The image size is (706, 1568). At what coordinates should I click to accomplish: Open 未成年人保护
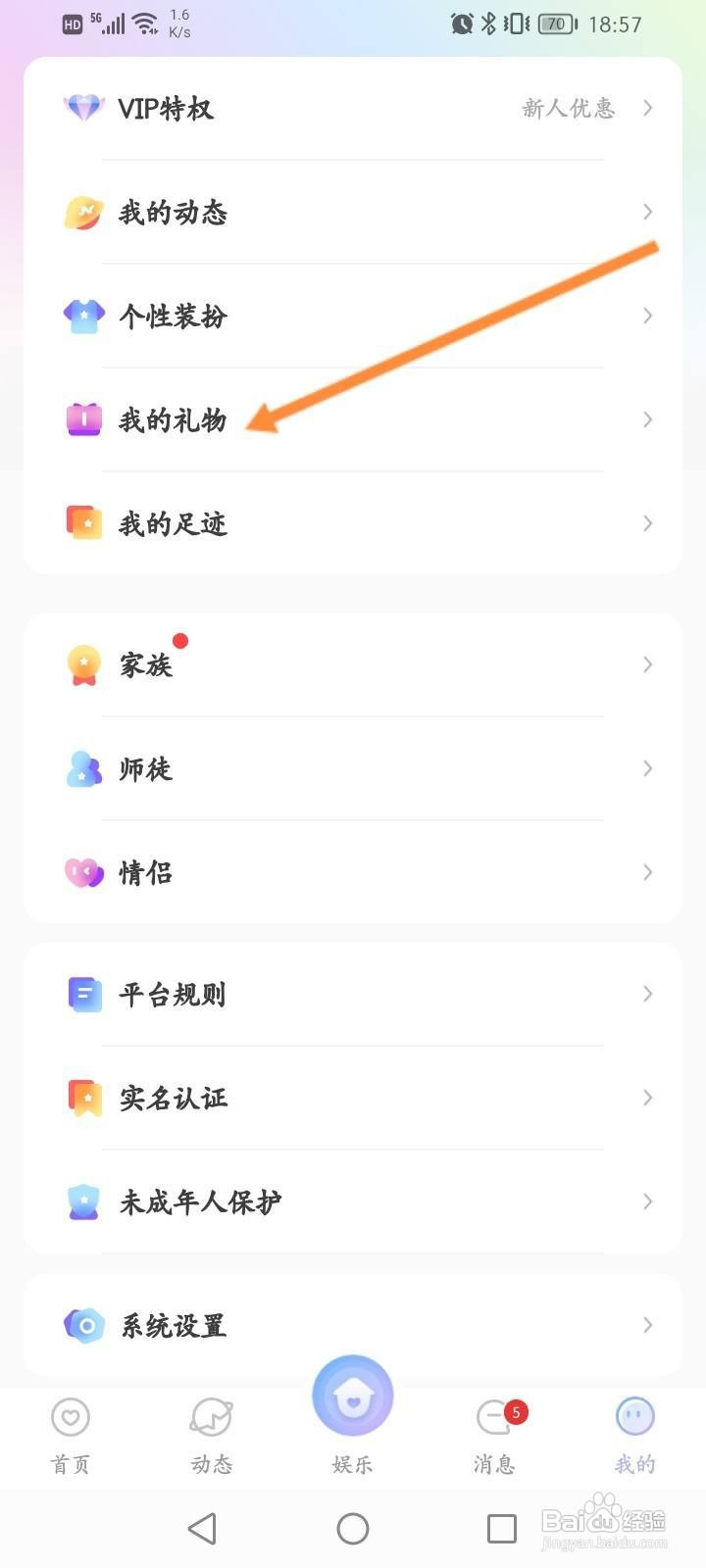click(353, 1201)
